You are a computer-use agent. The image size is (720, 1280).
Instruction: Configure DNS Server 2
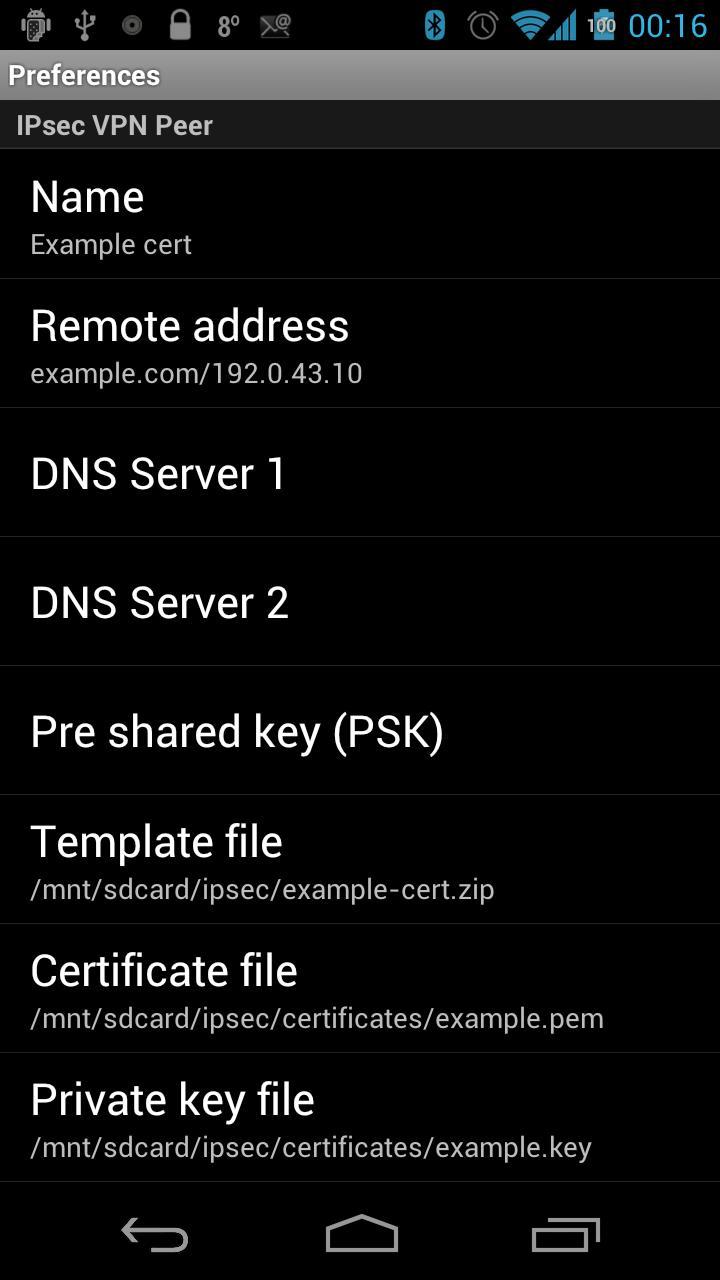[360, 602]
